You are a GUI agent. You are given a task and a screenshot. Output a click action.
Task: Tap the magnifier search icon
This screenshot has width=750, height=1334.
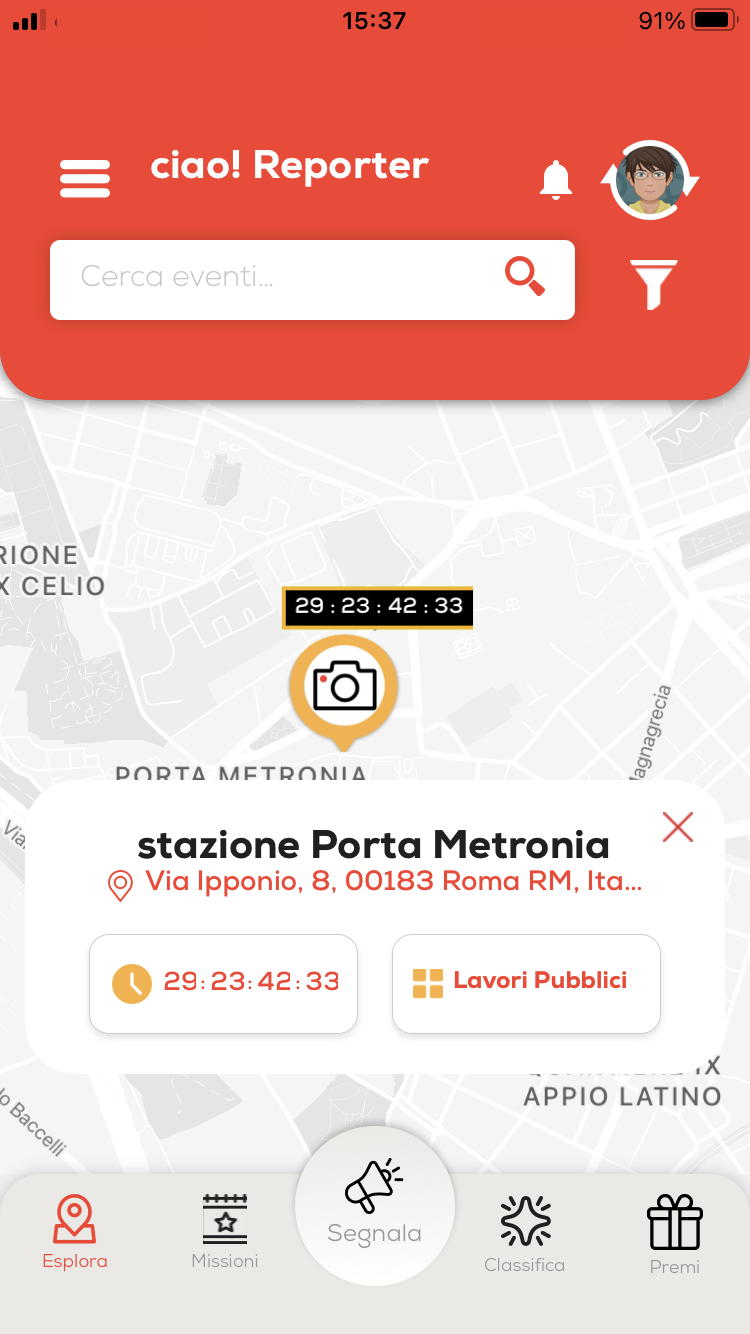tap(524, 277)
